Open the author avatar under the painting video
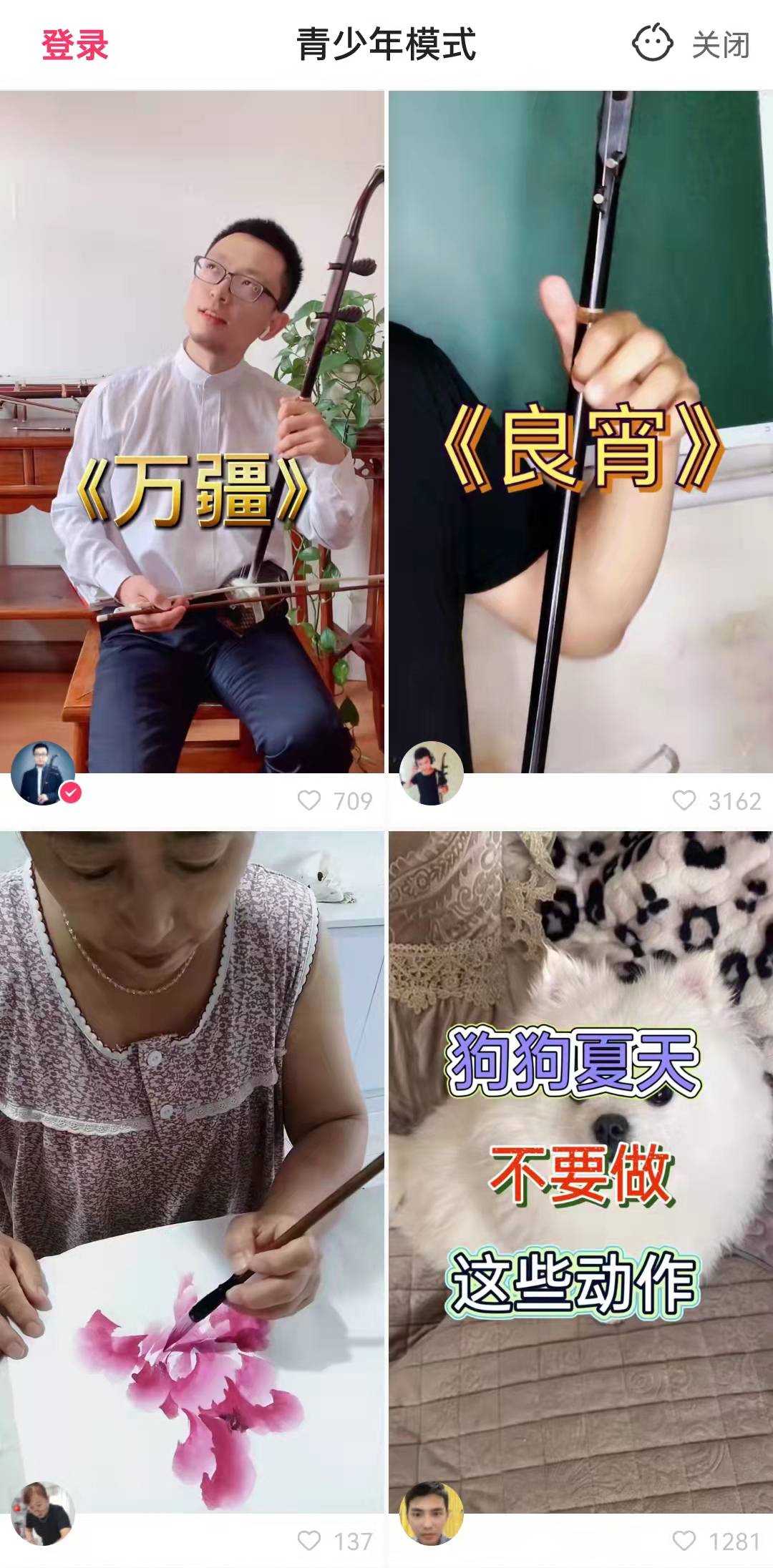This screenshot has width=773, height=1568. 43,1514
